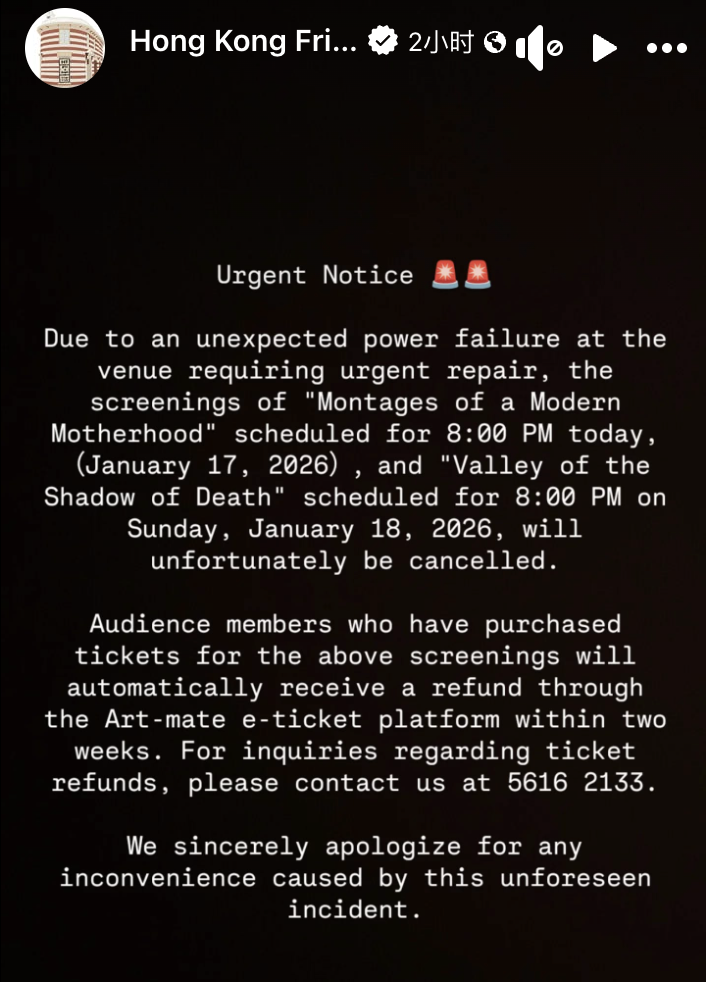Unmute the story sound
Image resolution: width=706 pixels, height=982 pixels.
click(538, 46)
